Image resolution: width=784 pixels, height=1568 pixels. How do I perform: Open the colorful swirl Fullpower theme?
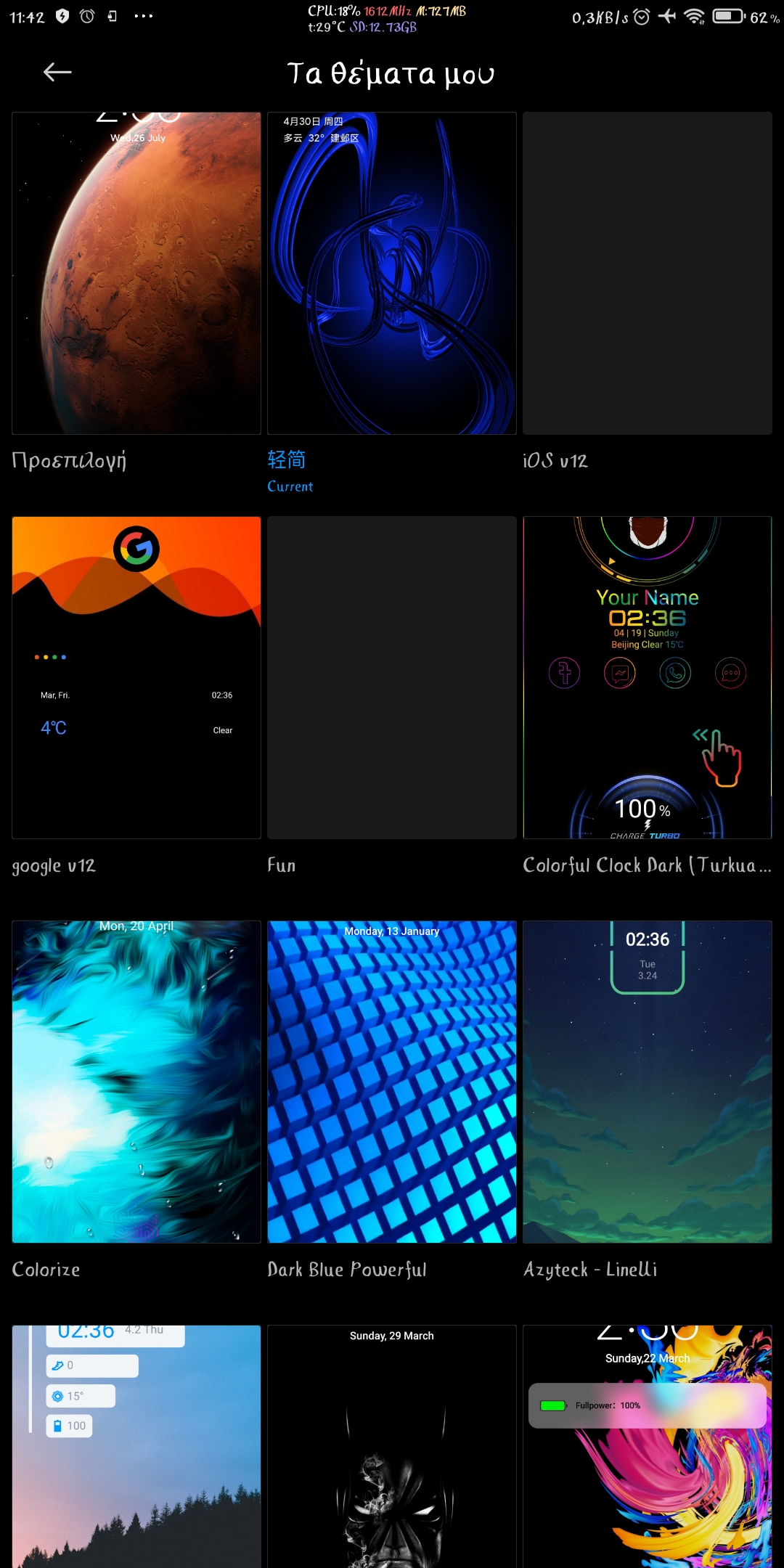point(648,1446)
